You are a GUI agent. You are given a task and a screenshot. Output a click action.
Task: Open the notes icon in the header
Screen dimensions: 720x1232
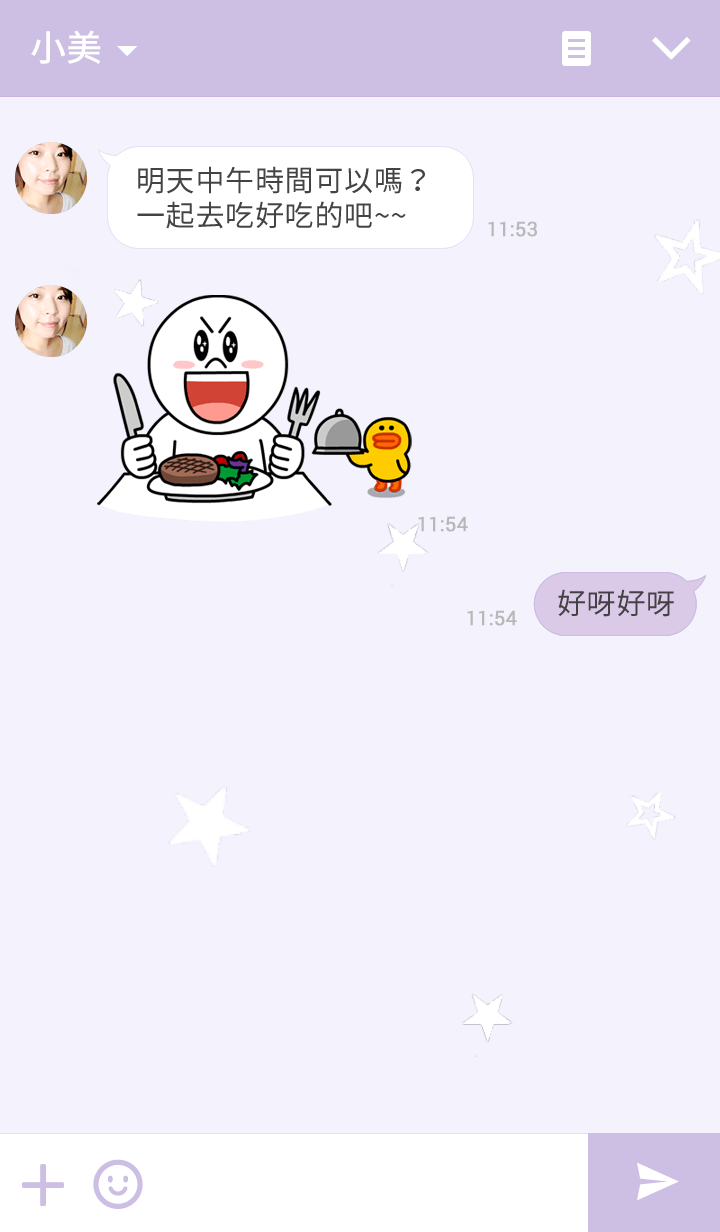576,48
